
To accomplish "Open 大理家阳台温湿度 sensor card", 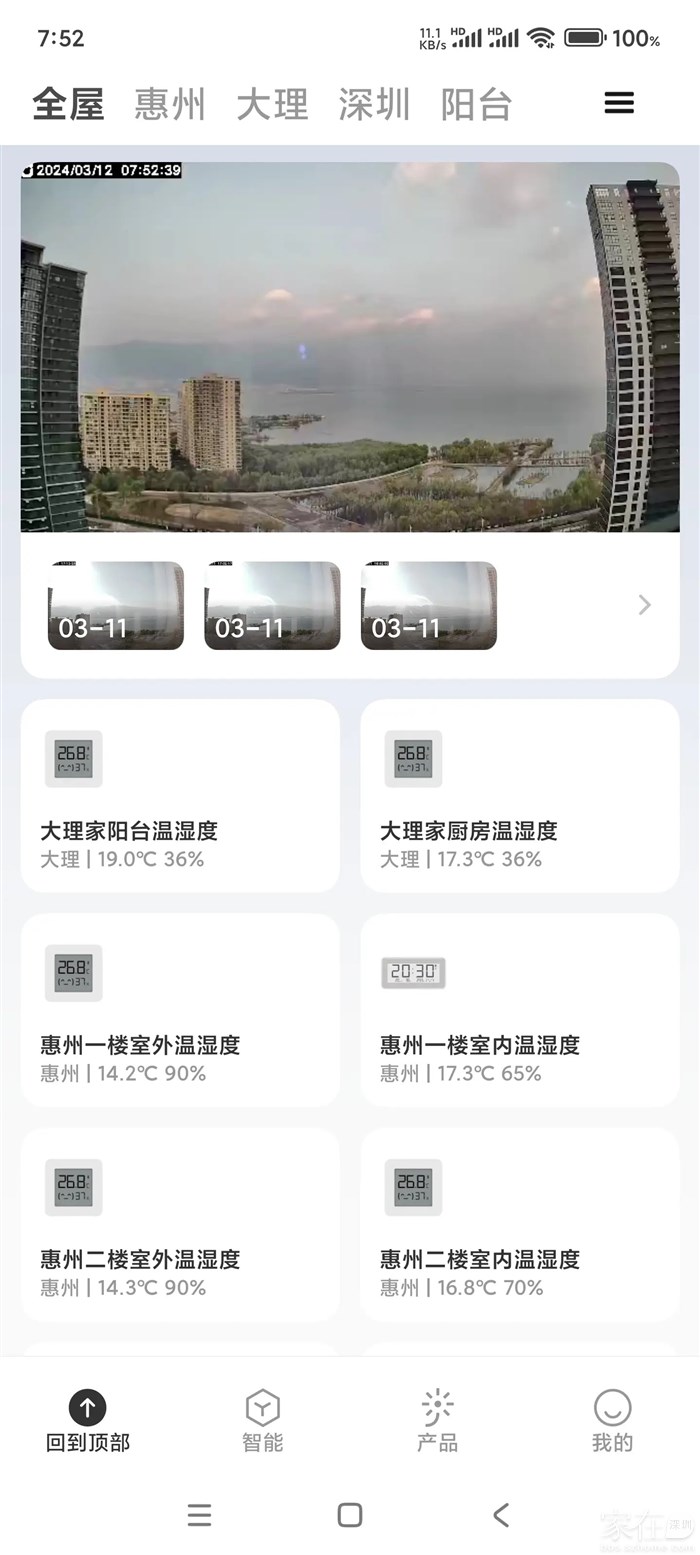I will click(x=180, y=796).
